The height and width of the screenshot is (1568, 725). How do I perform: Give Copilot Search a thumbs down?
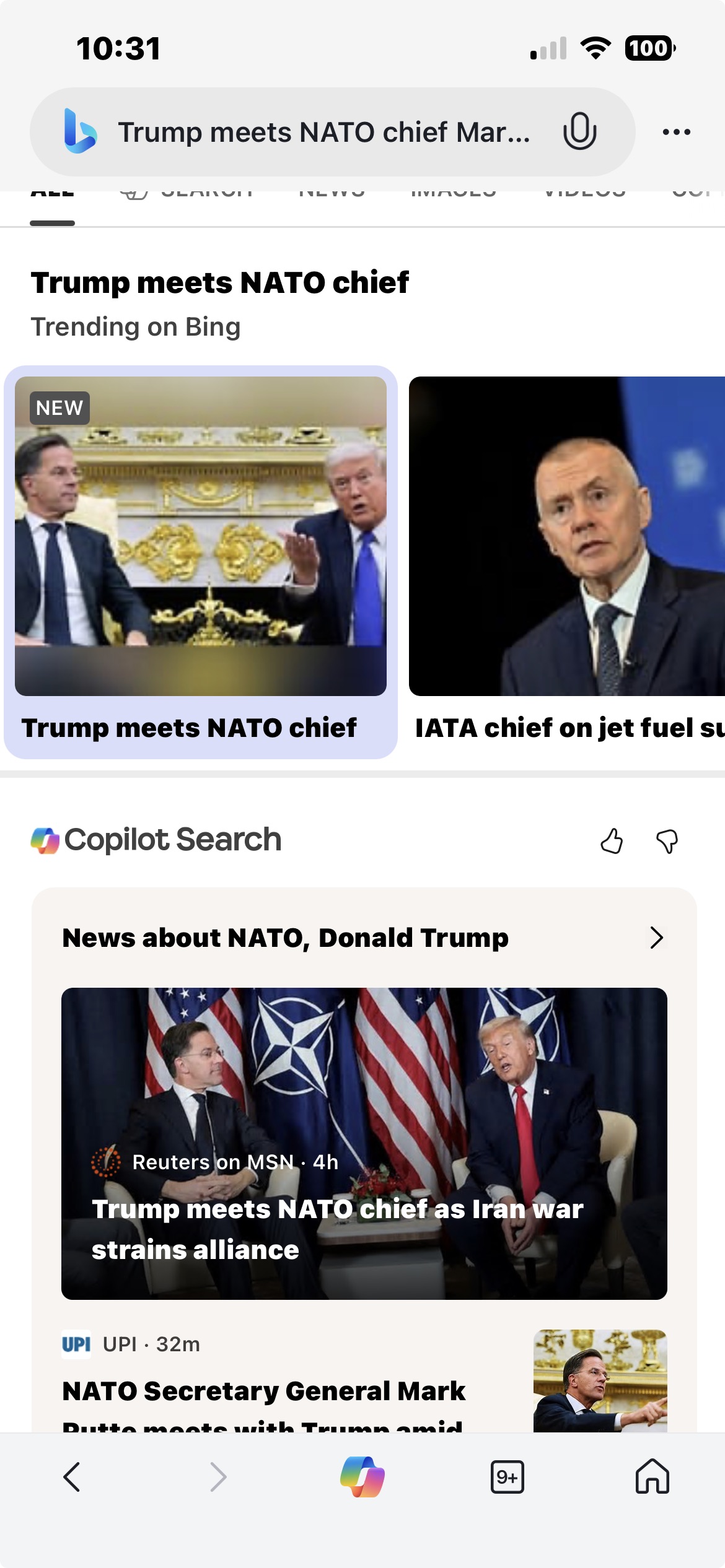click(667, 841)
